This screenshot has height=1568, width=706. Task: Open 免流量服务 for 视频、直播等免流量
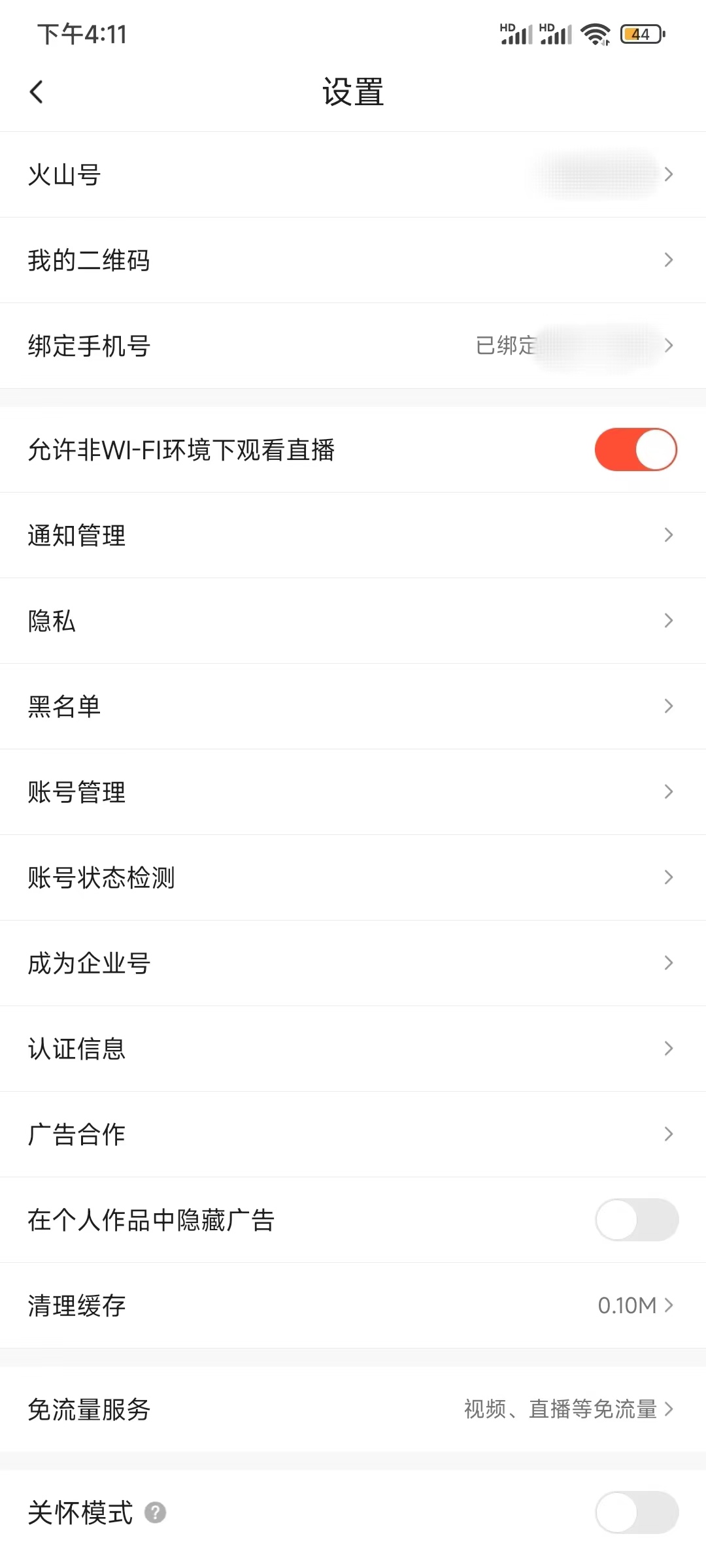[353, 1409]
